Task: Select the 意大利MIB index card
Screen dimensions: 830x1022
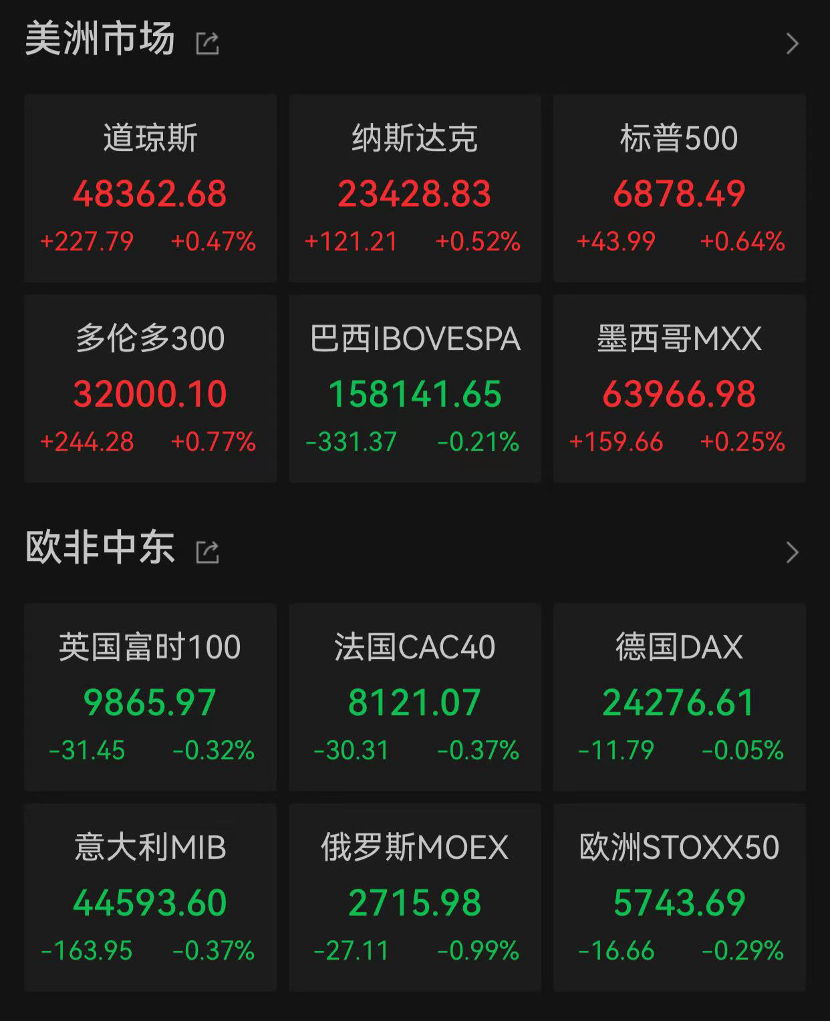Action: (149, 898)
